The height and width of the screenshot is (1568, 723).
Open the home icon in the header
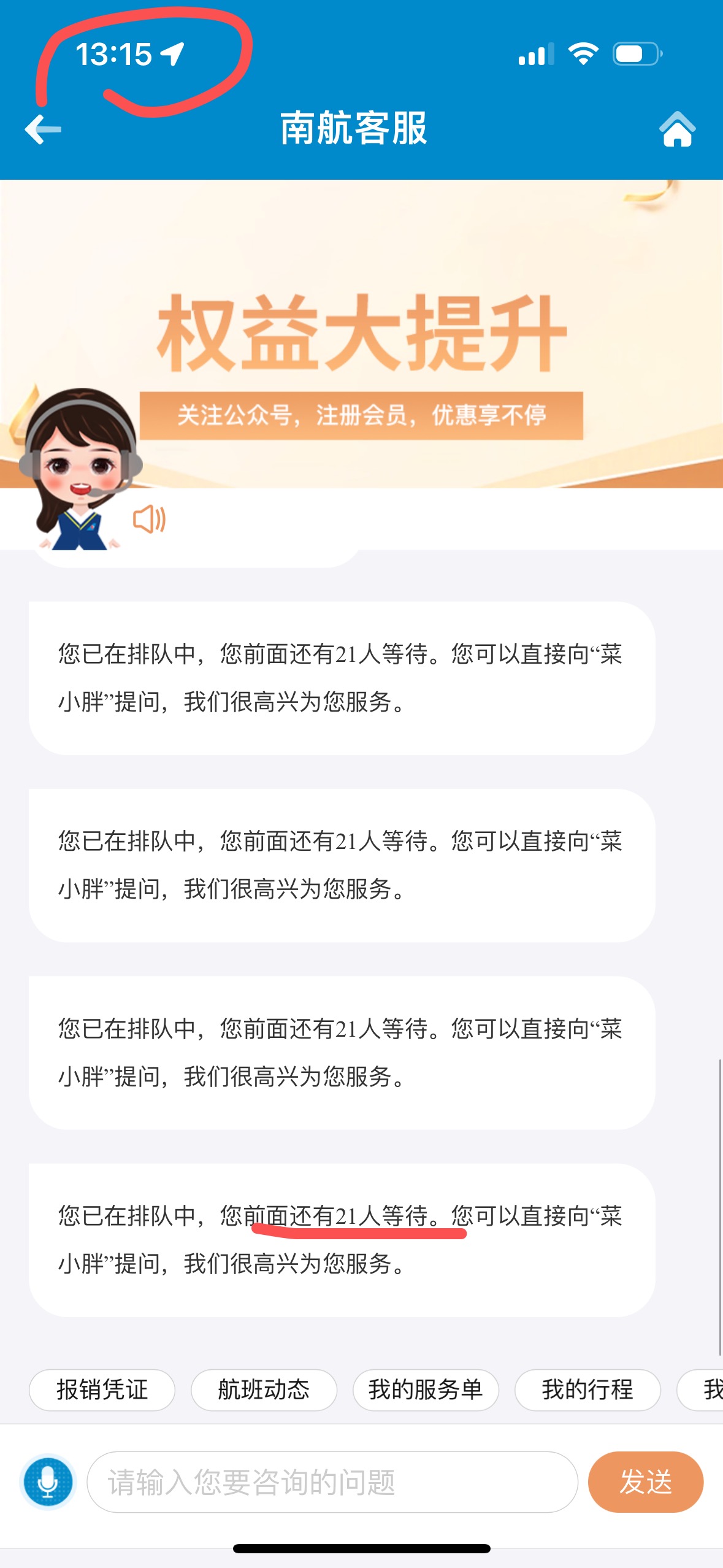click(677, 129)
